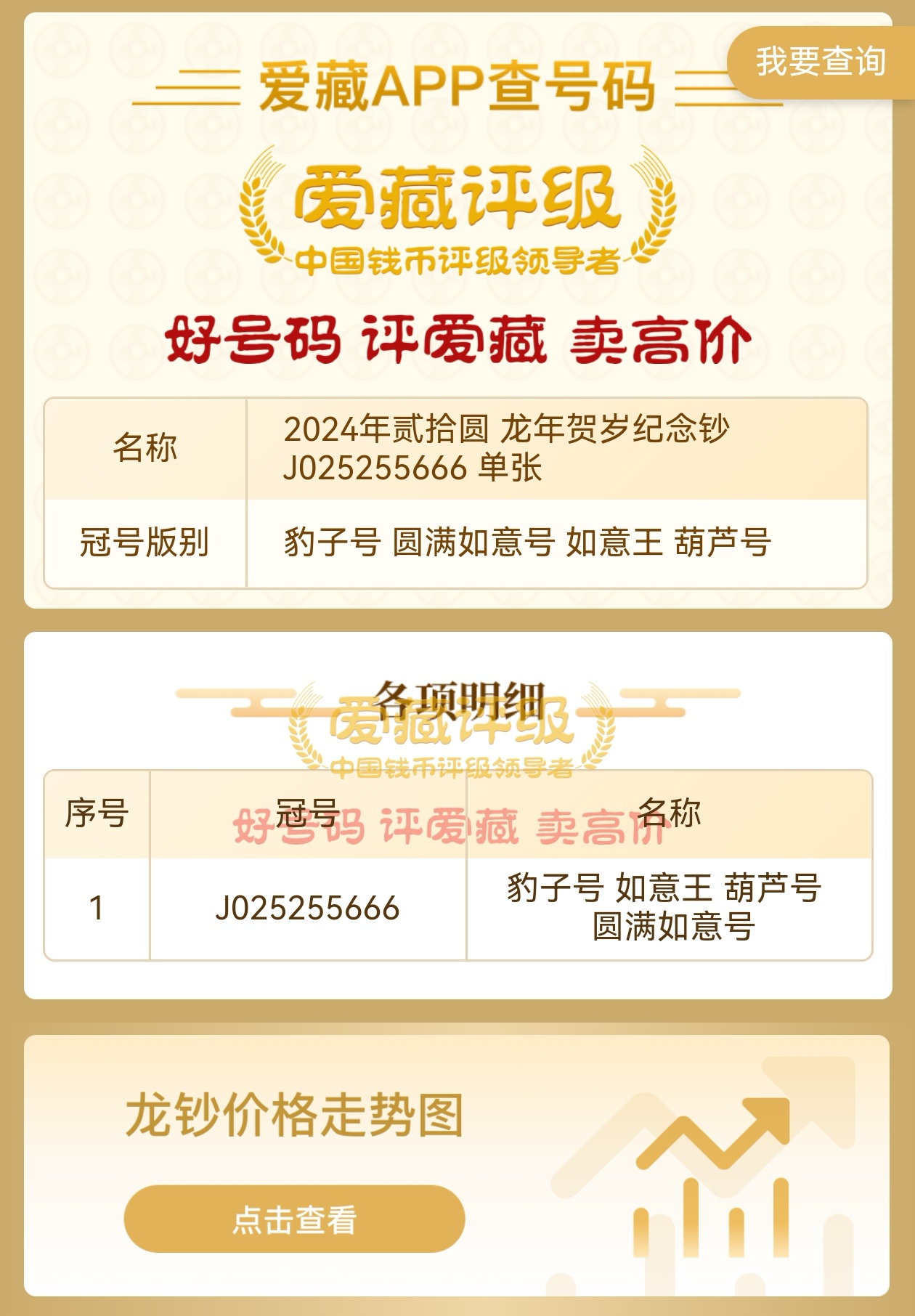Open 龙钞价格走势图 via 点击查看
This screenshot has width=915, height=1316.
[294, 1219]
